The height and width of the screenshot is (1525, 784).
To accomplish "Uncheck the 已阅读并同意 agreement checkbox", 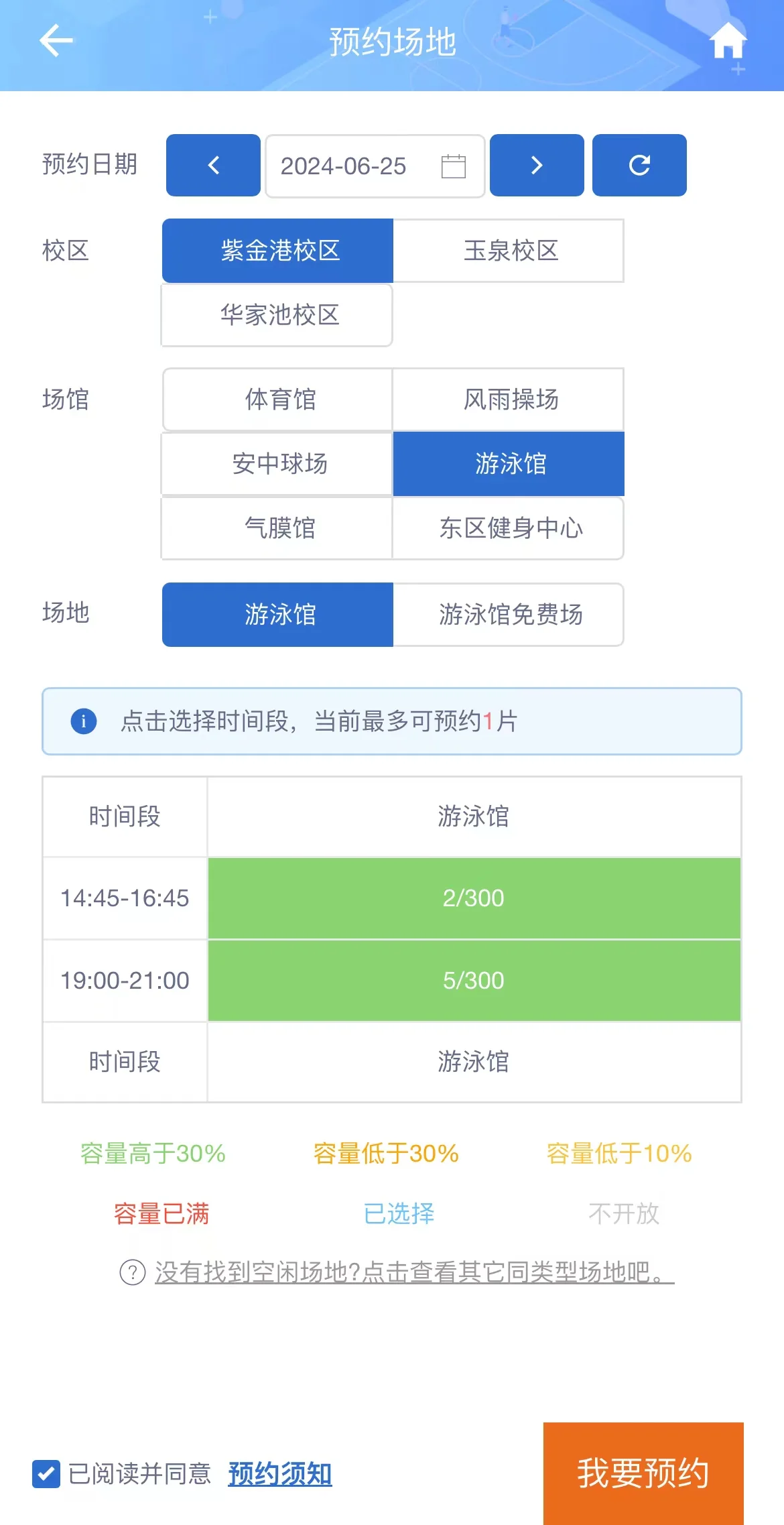I will 46,1474.
